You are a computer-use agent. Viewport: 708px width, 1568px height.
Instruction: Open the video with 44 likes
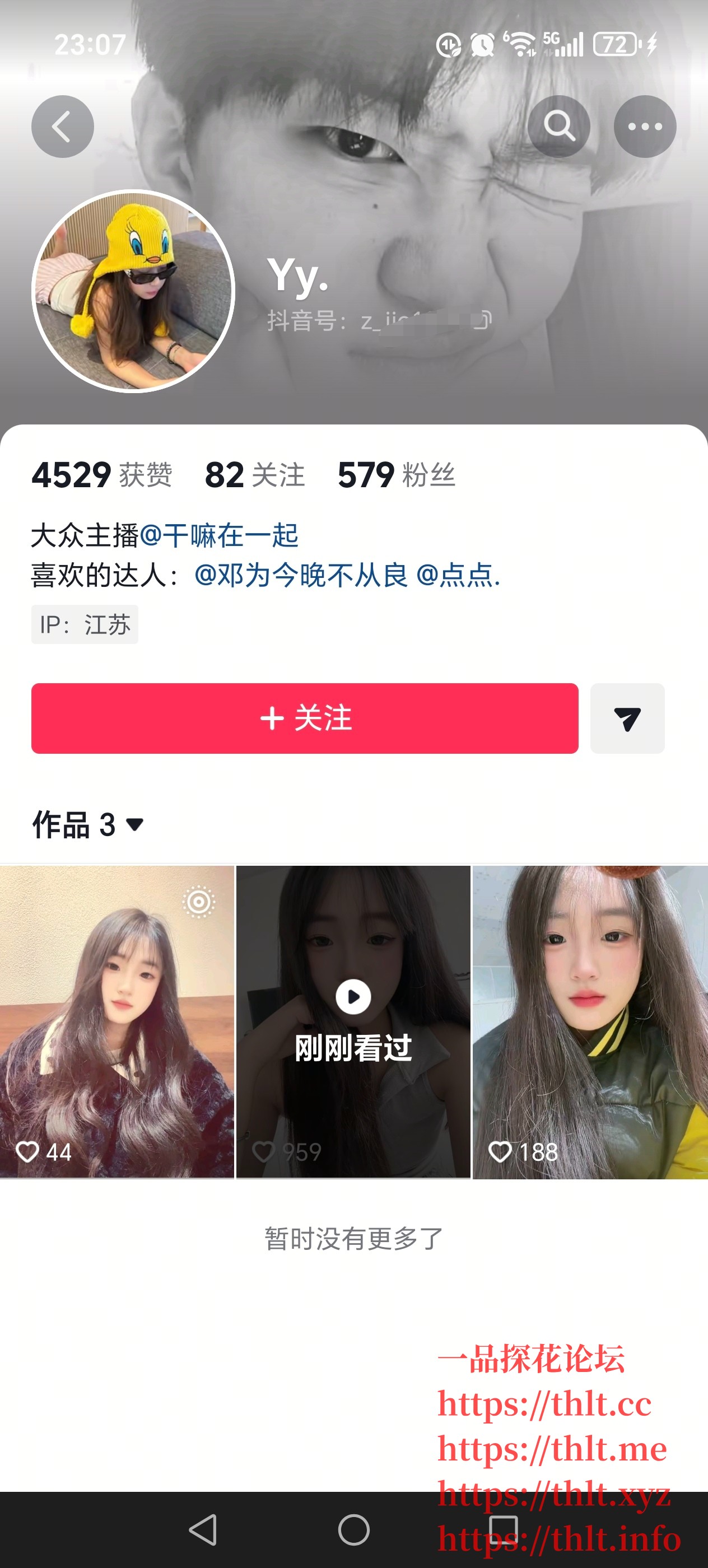click(x=117, y=1021)
